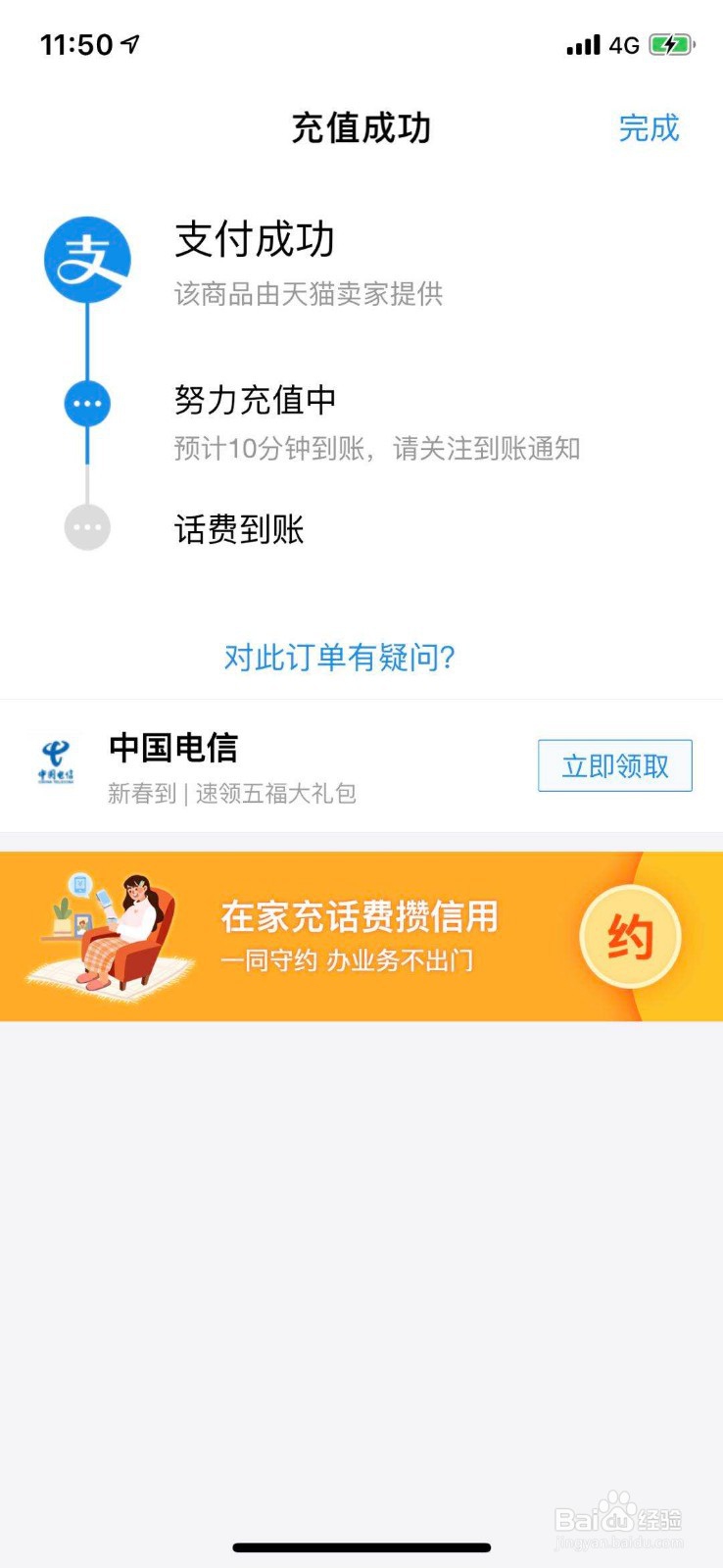Click the battery charging icon in status bar

[669, 44]
